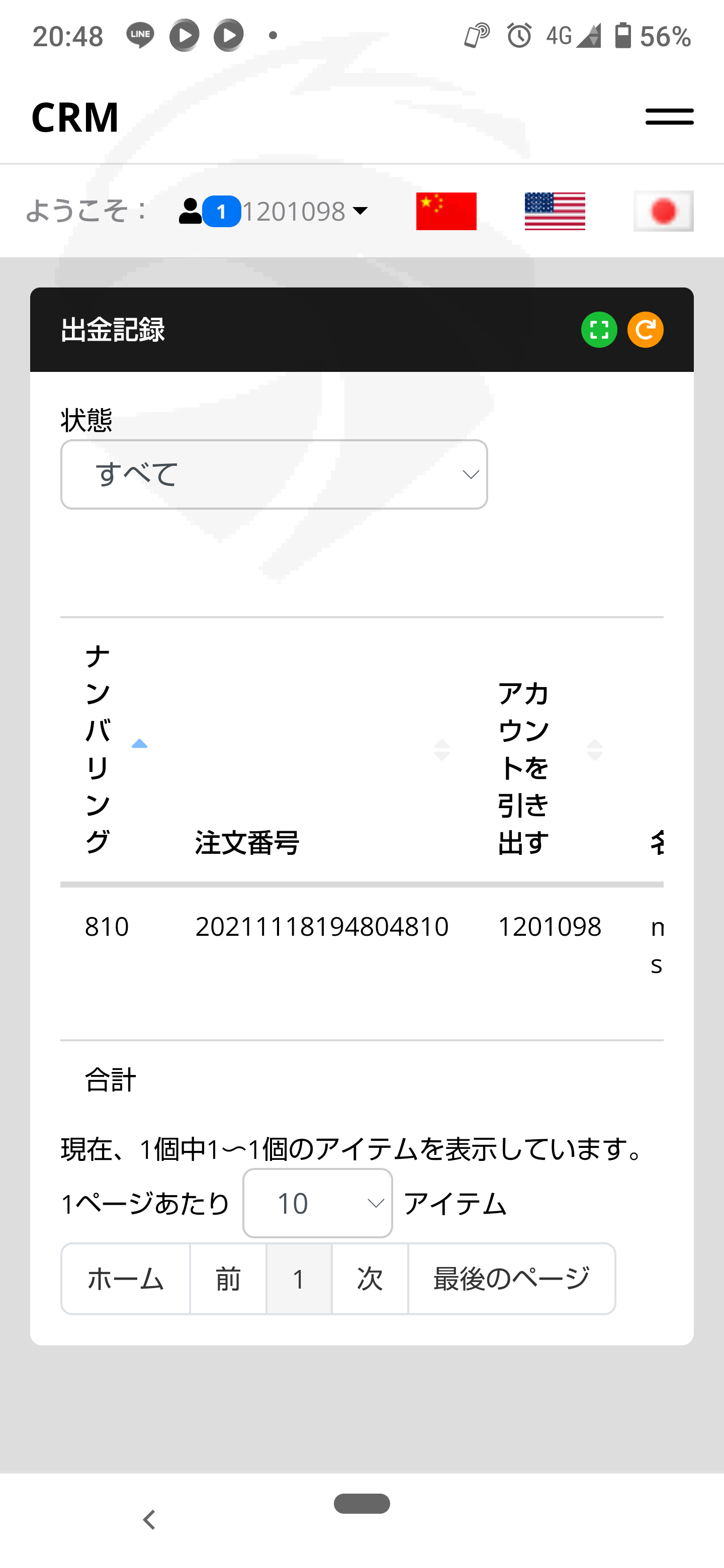Go to previous page 前

[x=228, y=1279]
